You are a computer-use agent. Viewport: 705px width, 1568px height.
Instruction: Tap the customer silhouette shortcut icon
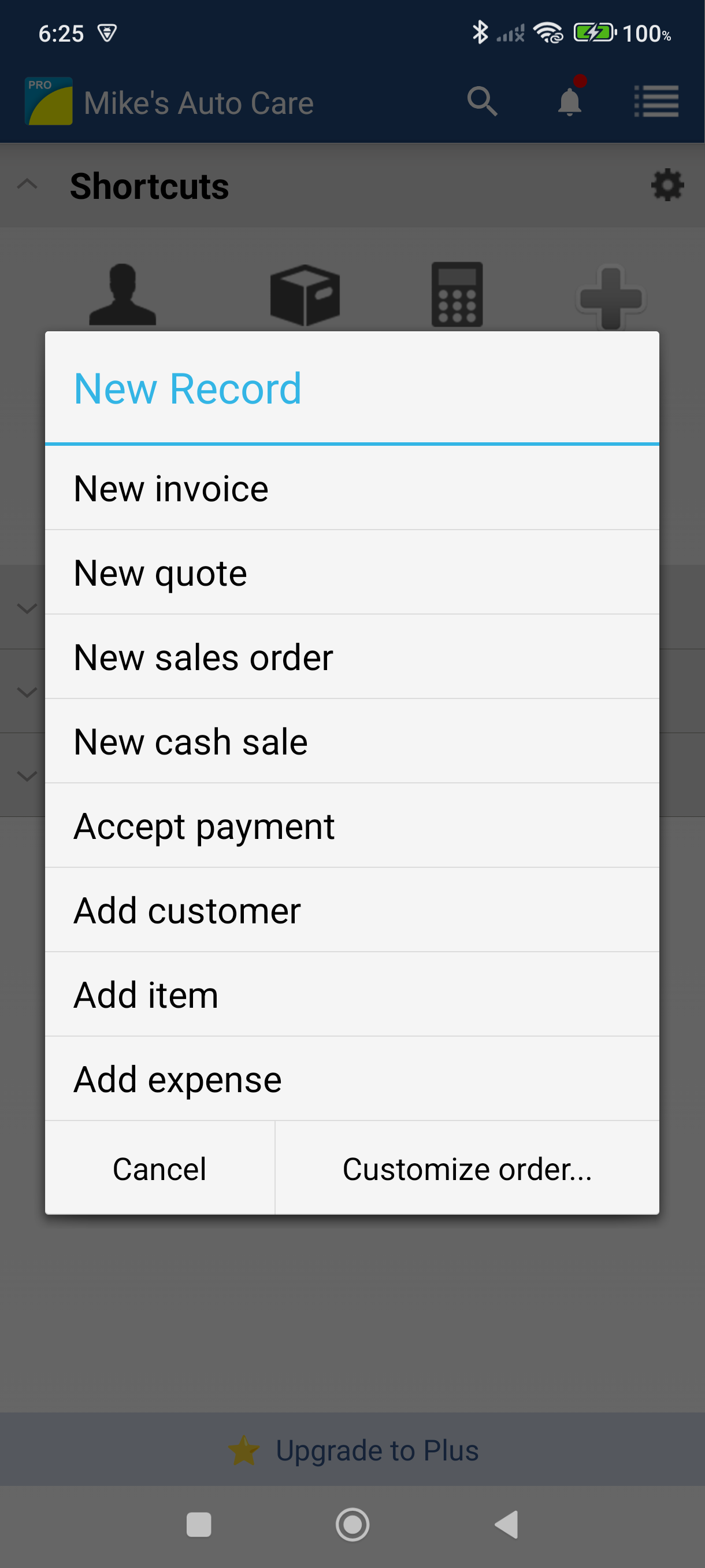[x=123, y=295]
